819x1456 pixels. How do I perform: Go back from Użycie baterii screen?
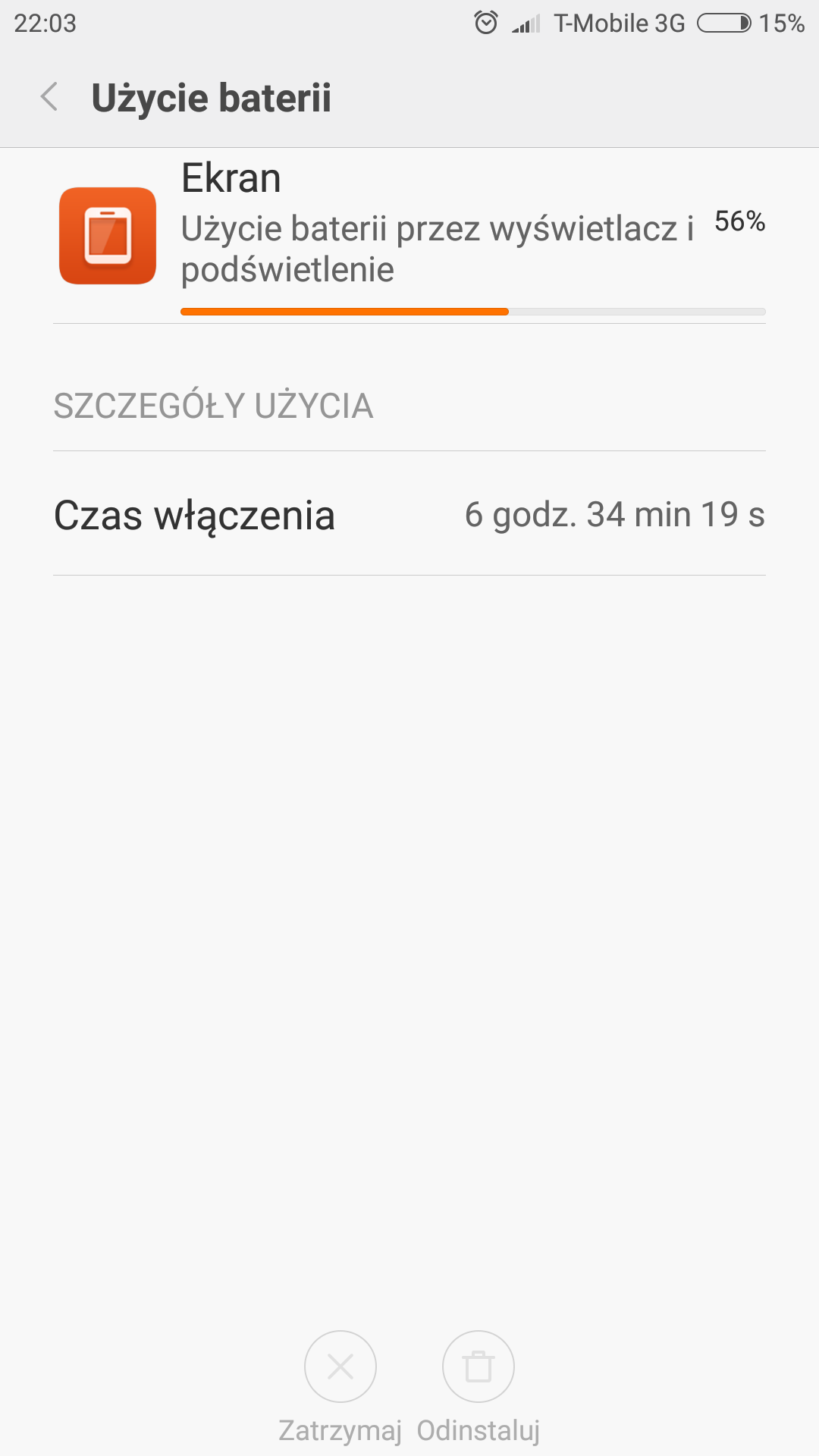tap(50, 97)
